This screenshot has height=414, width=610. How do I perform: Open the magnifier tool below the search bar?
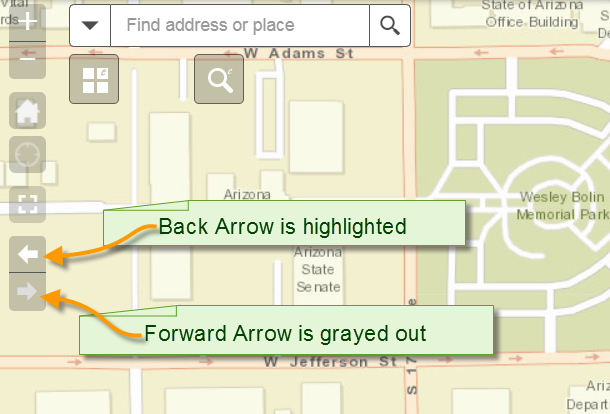219,80
